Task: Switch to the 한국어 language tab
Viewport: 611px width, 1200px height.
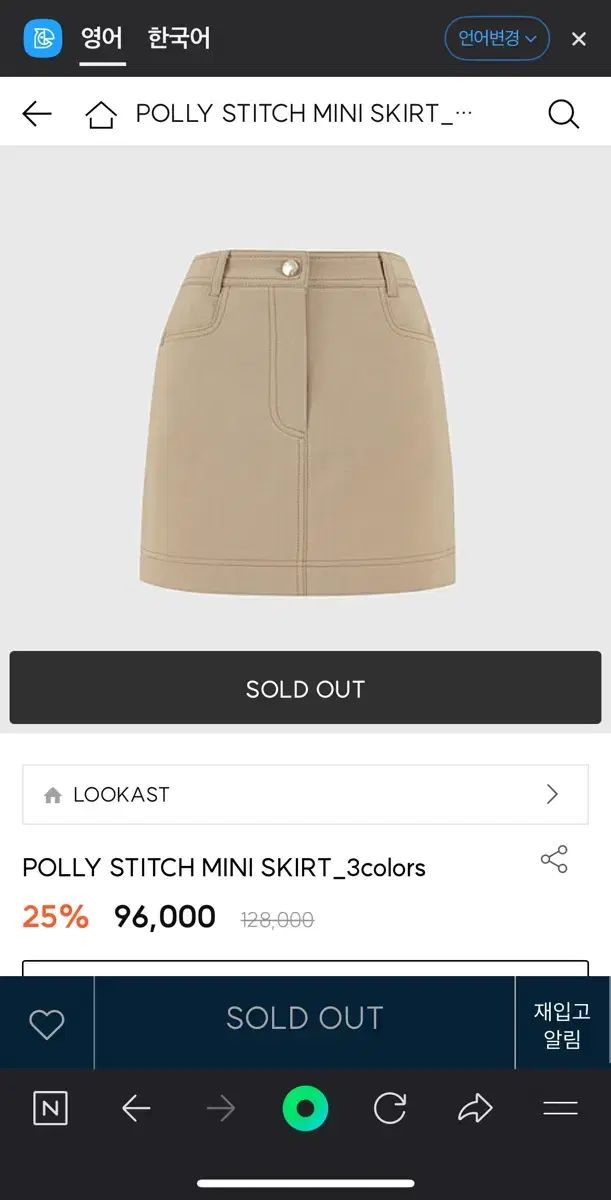Action: click(x=179, y=39)
